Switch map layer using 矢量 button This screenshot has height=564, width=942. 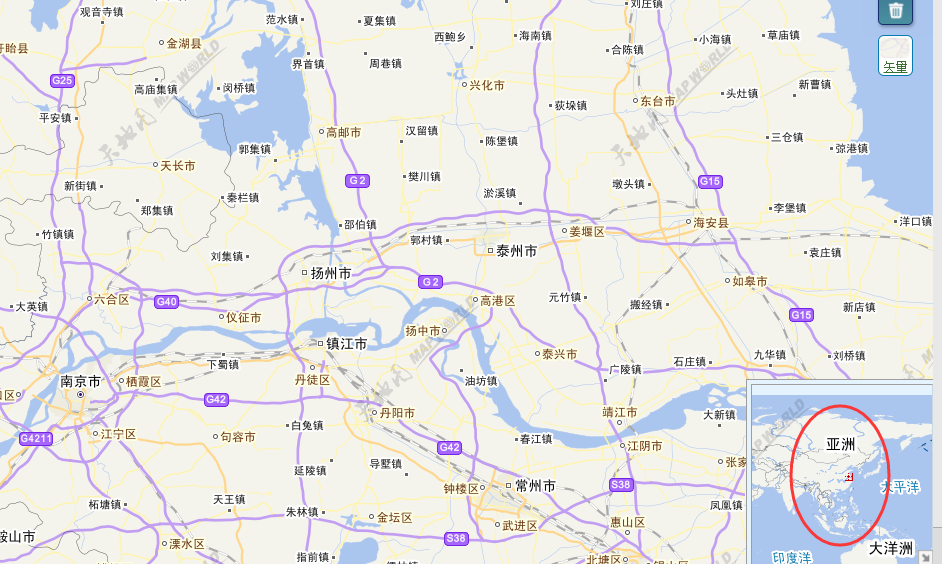point(895,56)
